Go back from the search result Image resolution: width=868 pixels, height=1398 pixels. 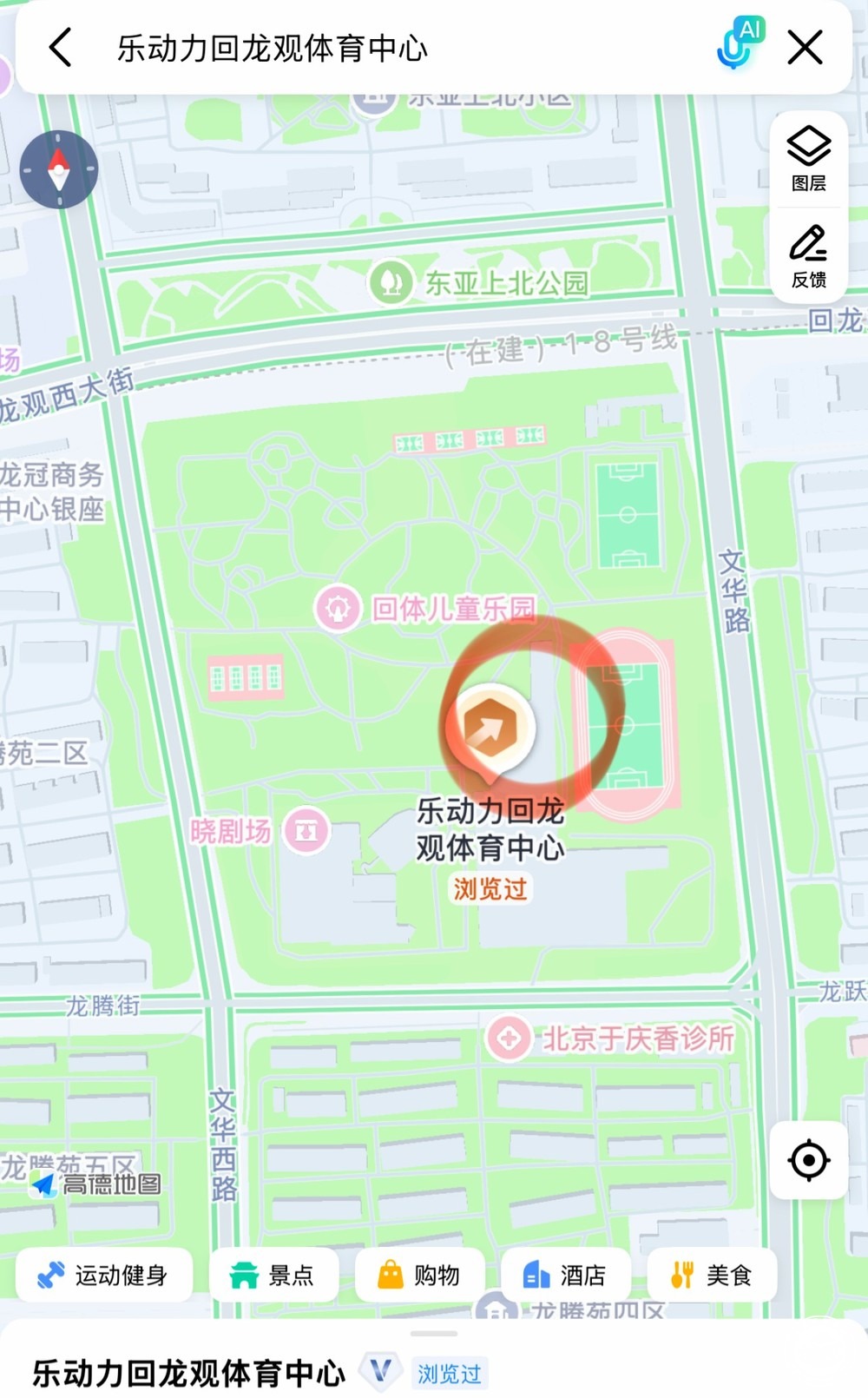coord(61,47)
